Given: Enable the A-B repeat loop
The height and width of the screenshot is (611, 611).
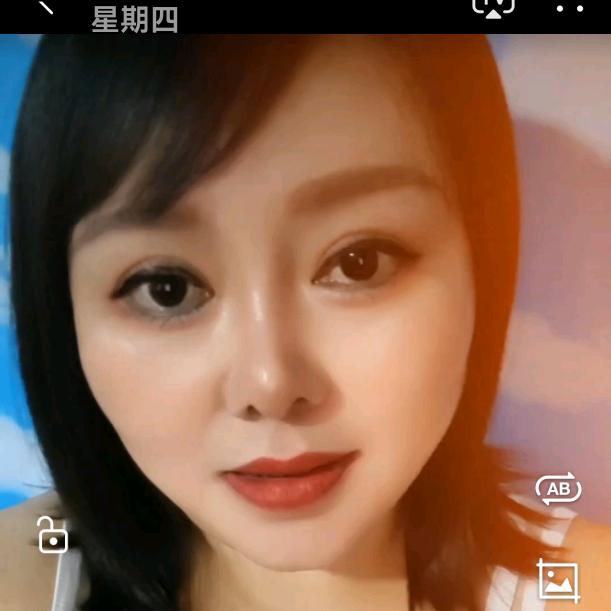Looking at the screenshot, I should [x=558, y=488].
